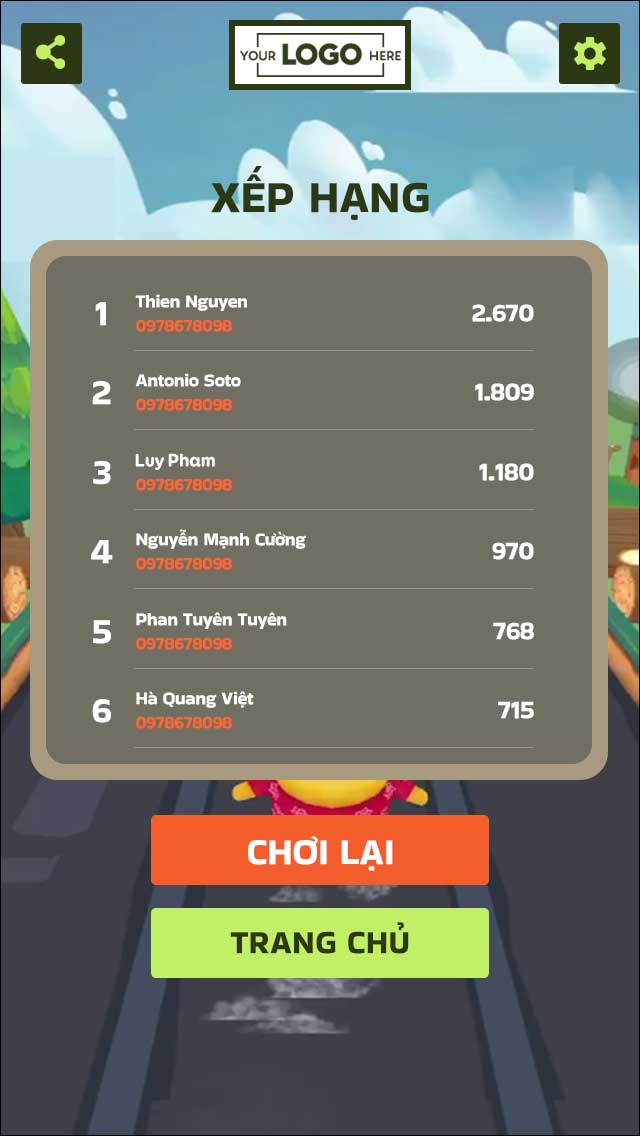Screen dimensions: 640x1136
Task: Open the settings gear
Action: point(589,53)
